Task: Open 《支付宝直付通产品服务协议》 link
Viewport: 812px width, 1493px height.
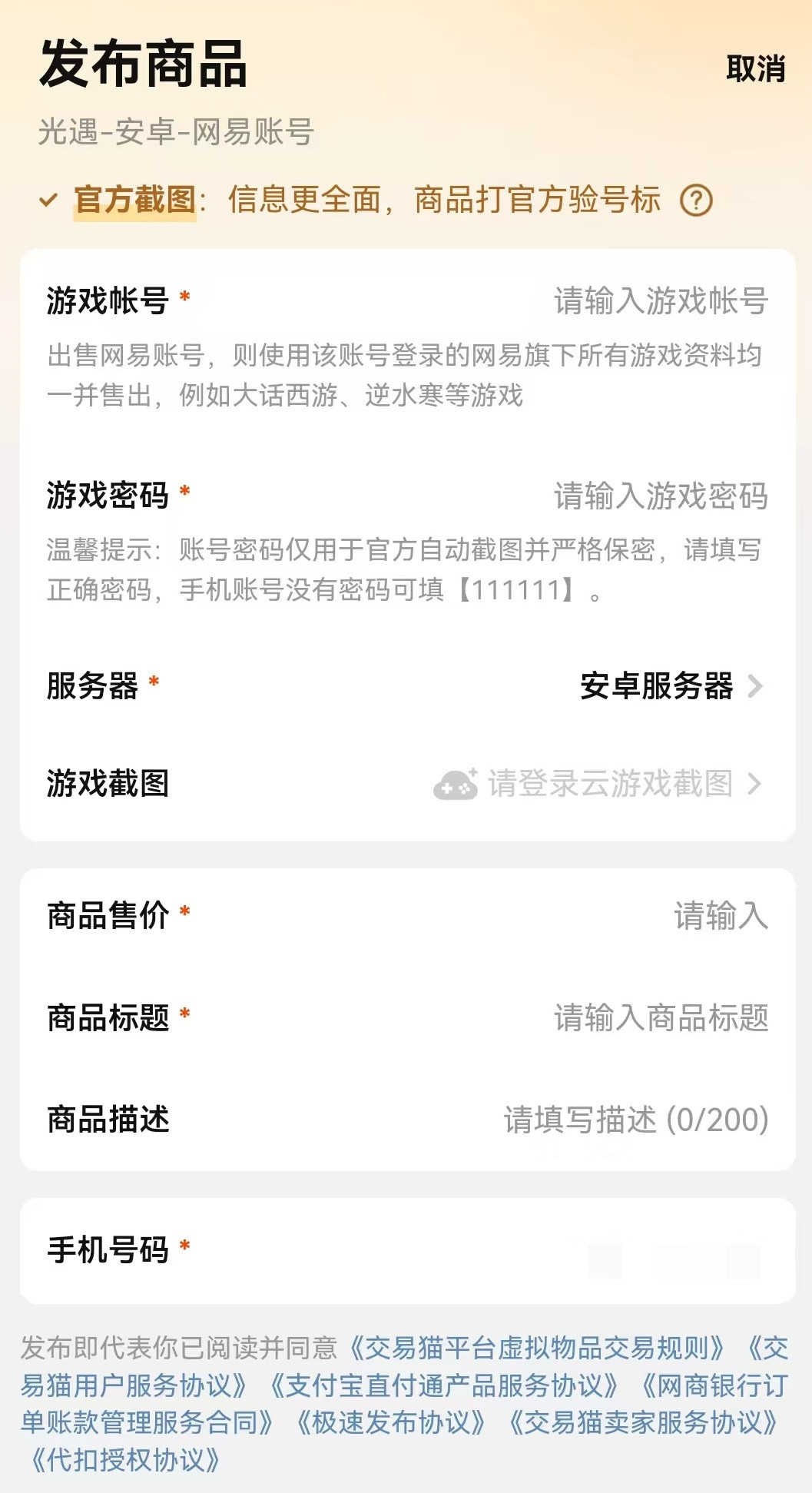Action: coord(446,1385)
